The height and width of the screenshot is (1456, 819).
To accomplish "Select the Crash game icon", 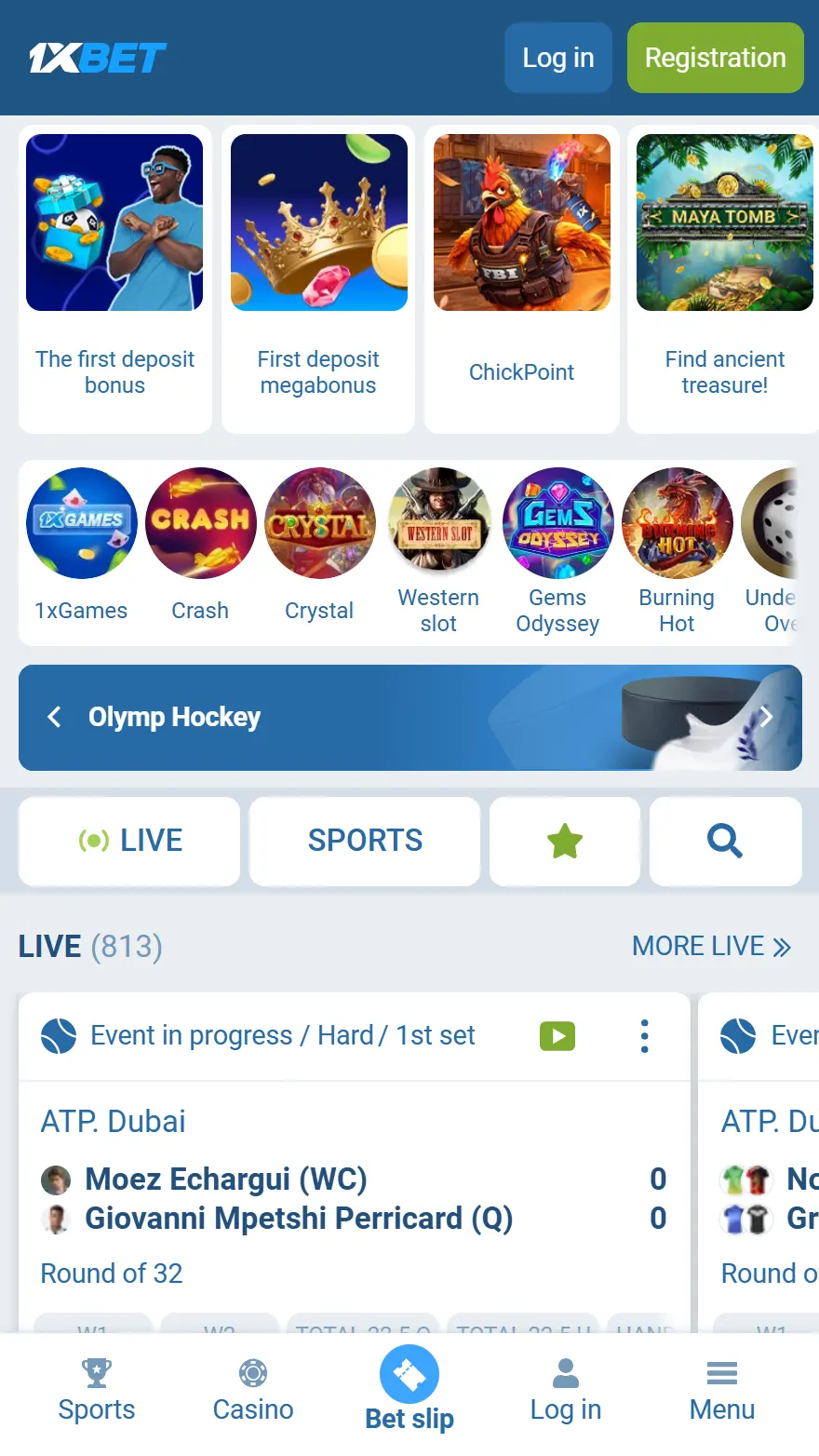I will (200, 522).
